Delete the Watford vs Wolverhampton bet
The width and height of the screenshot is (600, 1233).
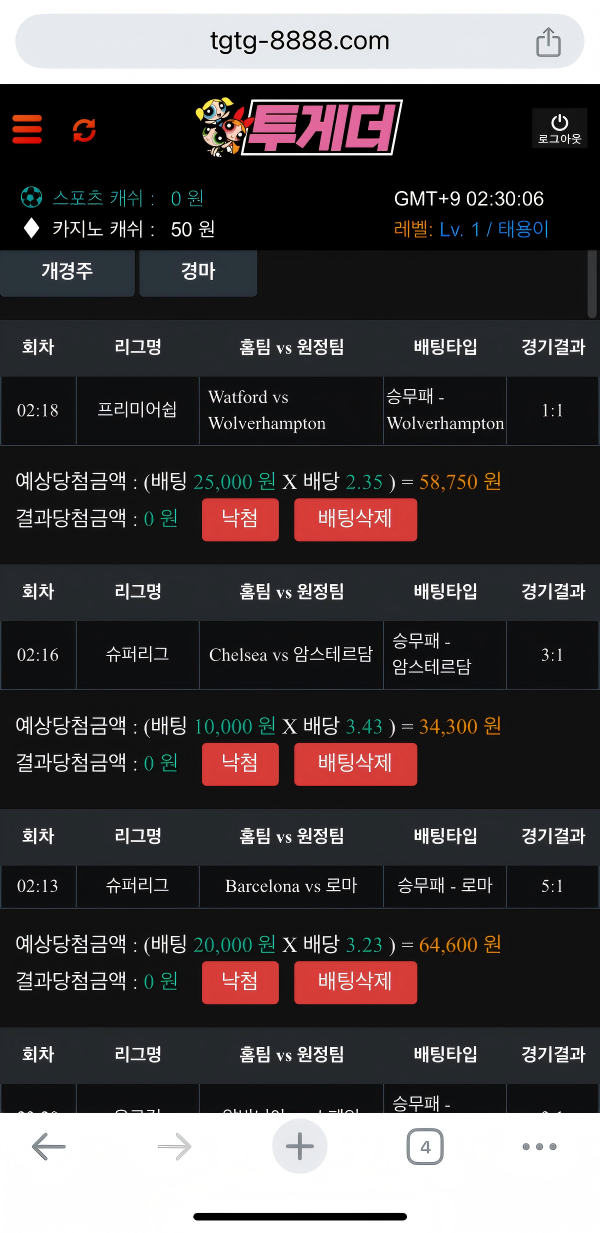355,519
